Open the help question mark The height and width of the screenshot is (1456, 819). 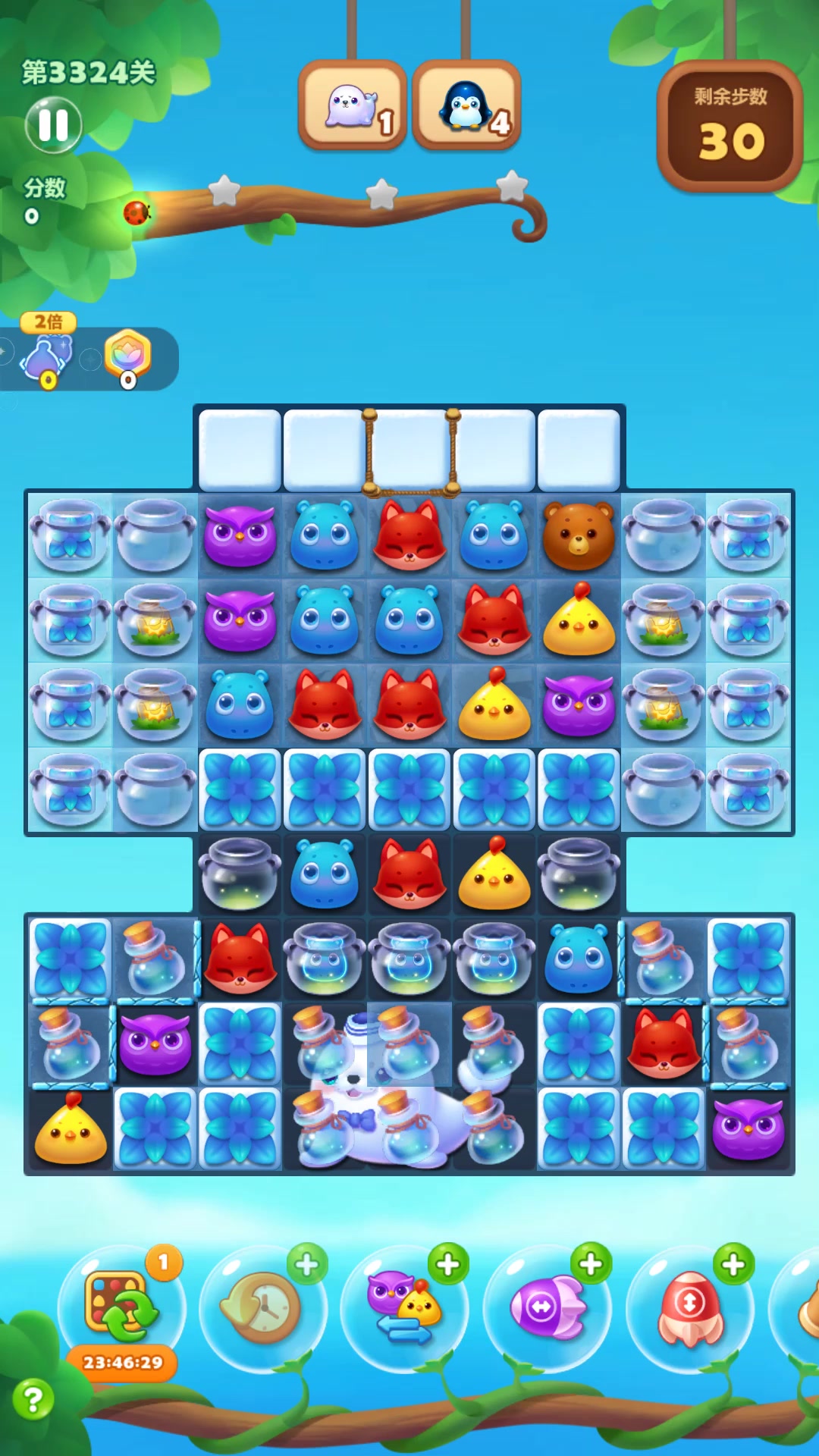point(33,1399)
